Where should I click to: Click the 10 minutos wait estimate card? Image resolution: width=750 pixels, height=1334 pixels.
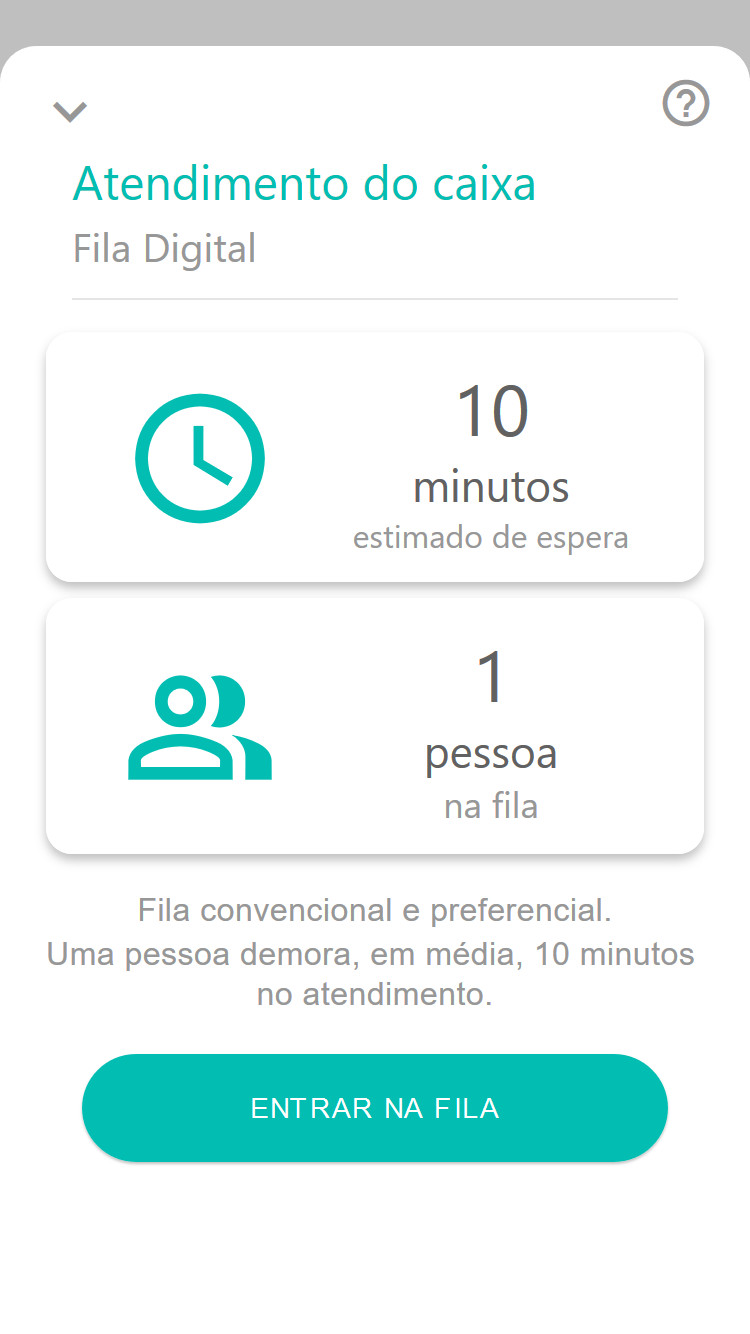point(375,456)
